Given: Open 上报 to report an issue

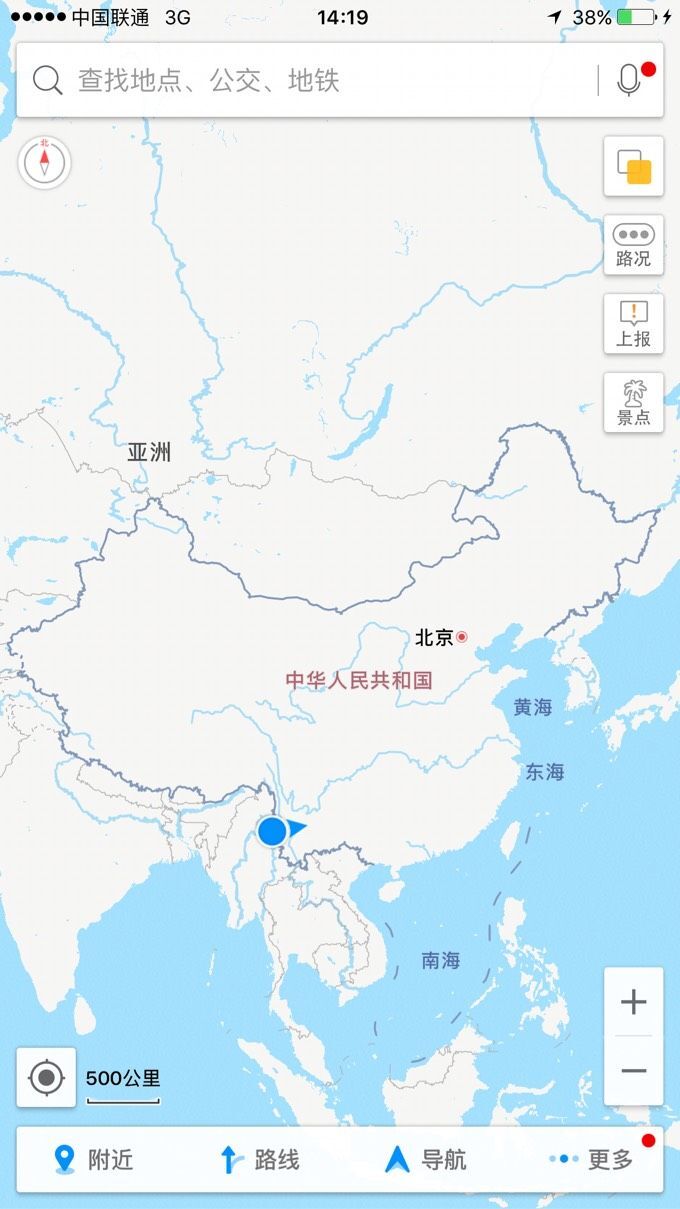Looking at the screenshot, I should pos(633,324).
